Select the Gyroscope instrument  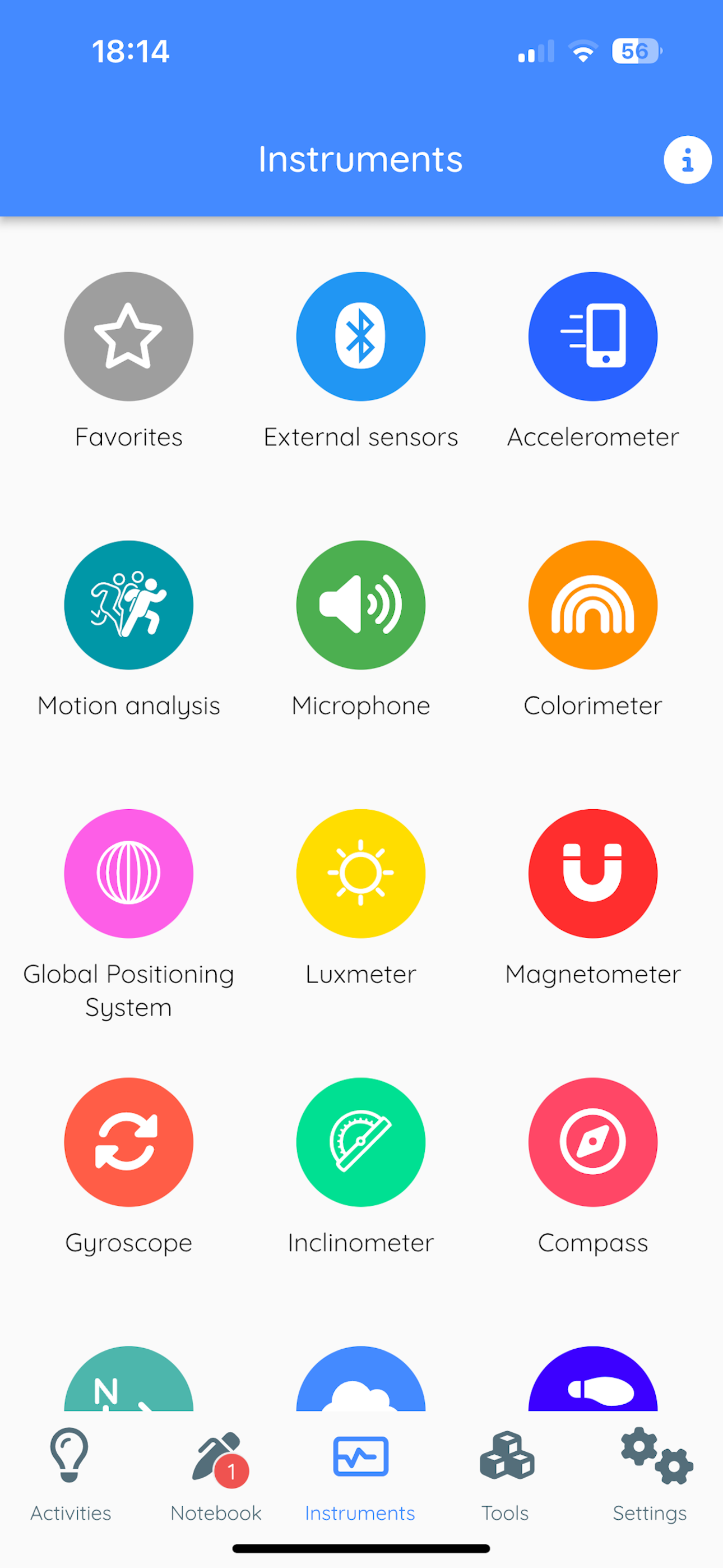[x=128, y=1142]
